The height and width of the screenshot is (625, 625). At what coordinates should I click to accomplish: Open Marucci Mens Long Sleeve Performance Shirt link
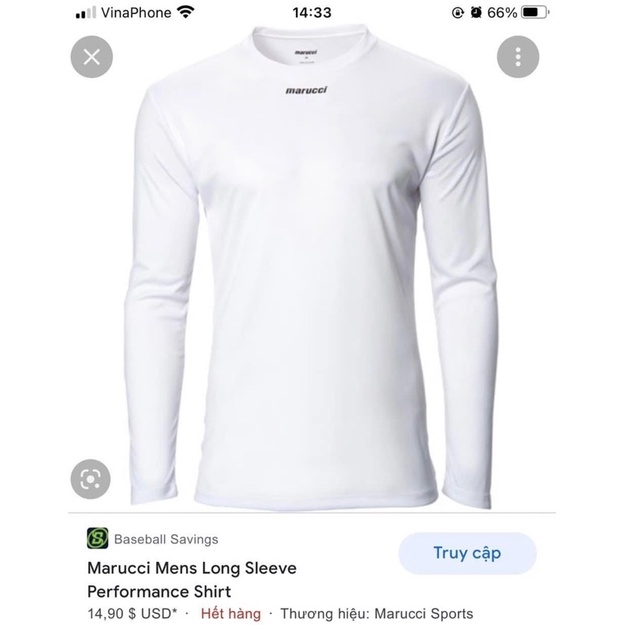190,578
